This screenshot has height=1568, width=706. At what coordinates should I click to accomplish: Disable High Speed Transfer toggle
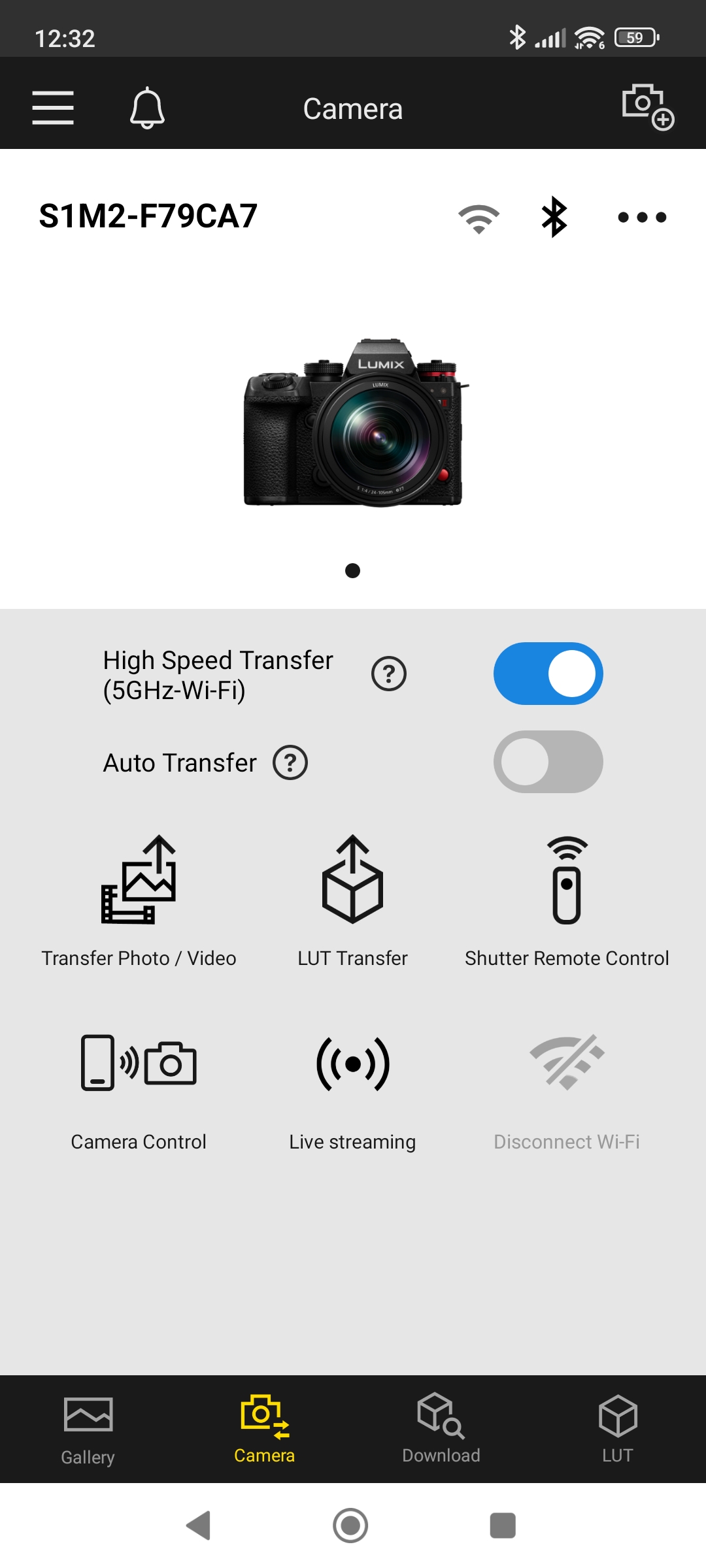548,674
